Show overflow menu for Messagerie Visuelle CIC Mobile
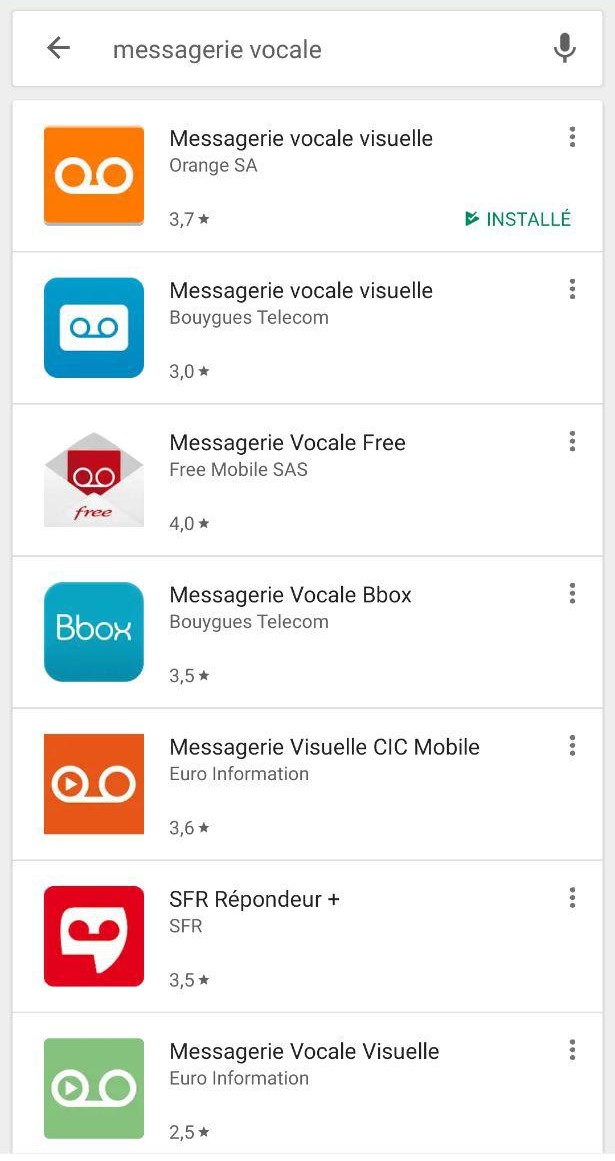Image resolution: width=615 pixels, height=1161 pixels. click(x=572, y=745)
